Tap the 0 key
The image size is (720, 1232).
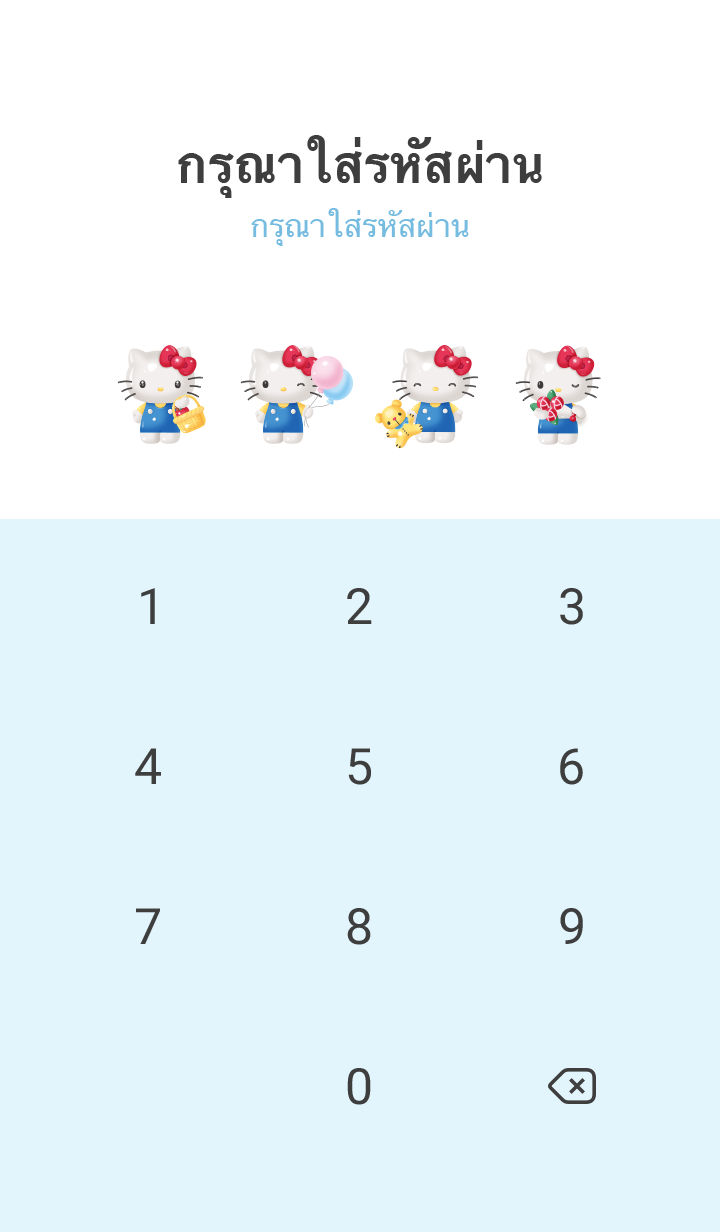tap(359, 1087)
